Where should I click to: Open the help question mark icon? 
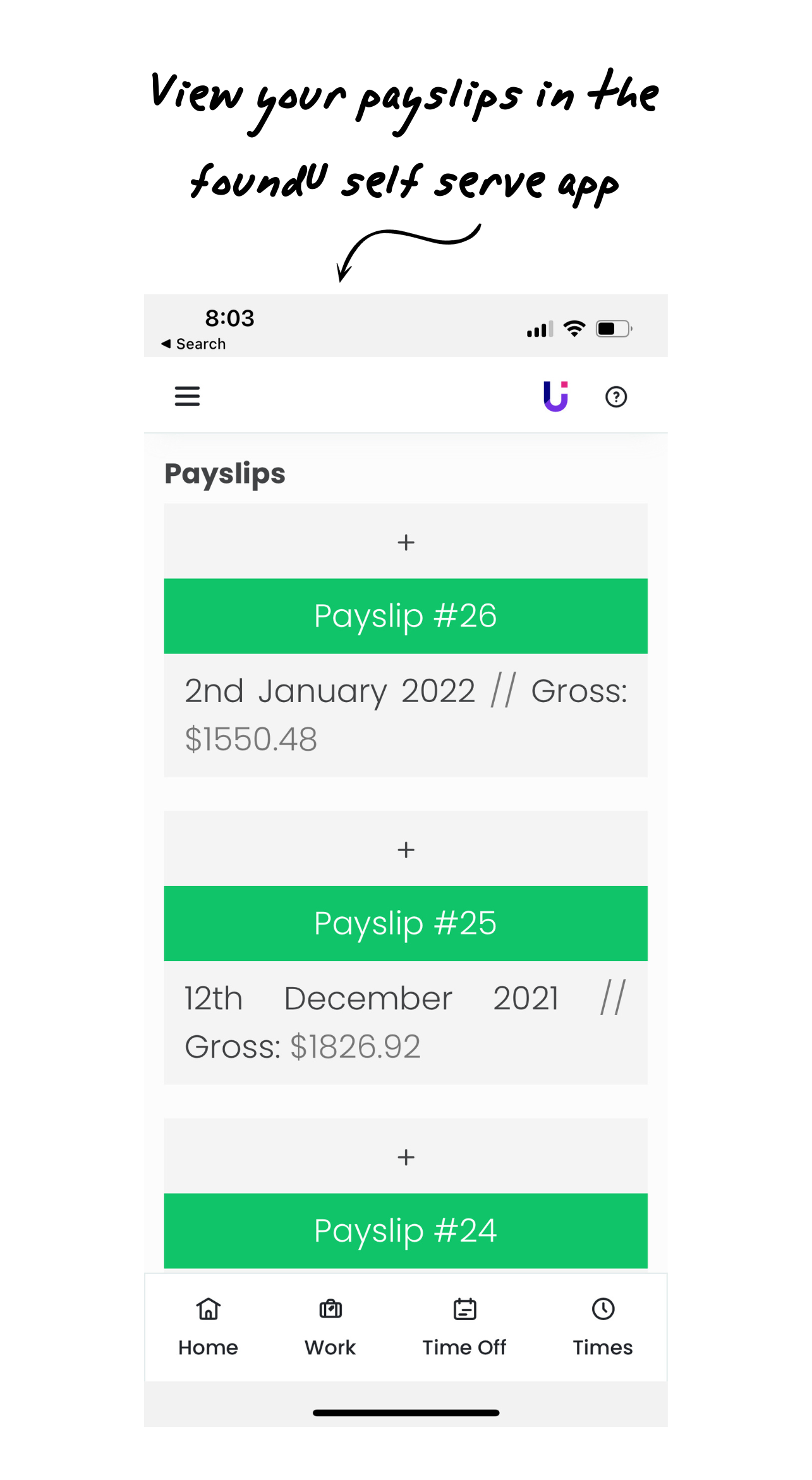[x=616, y=396]
